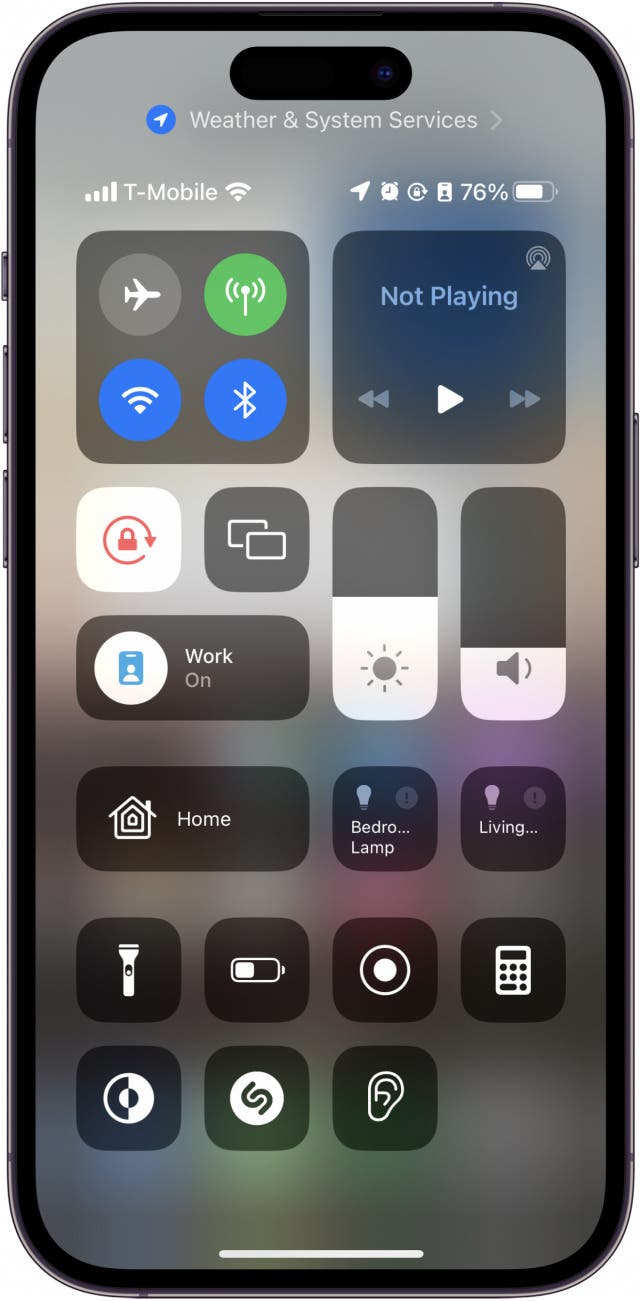
Task: Turn off cellular data
Action: coord(245,295)
